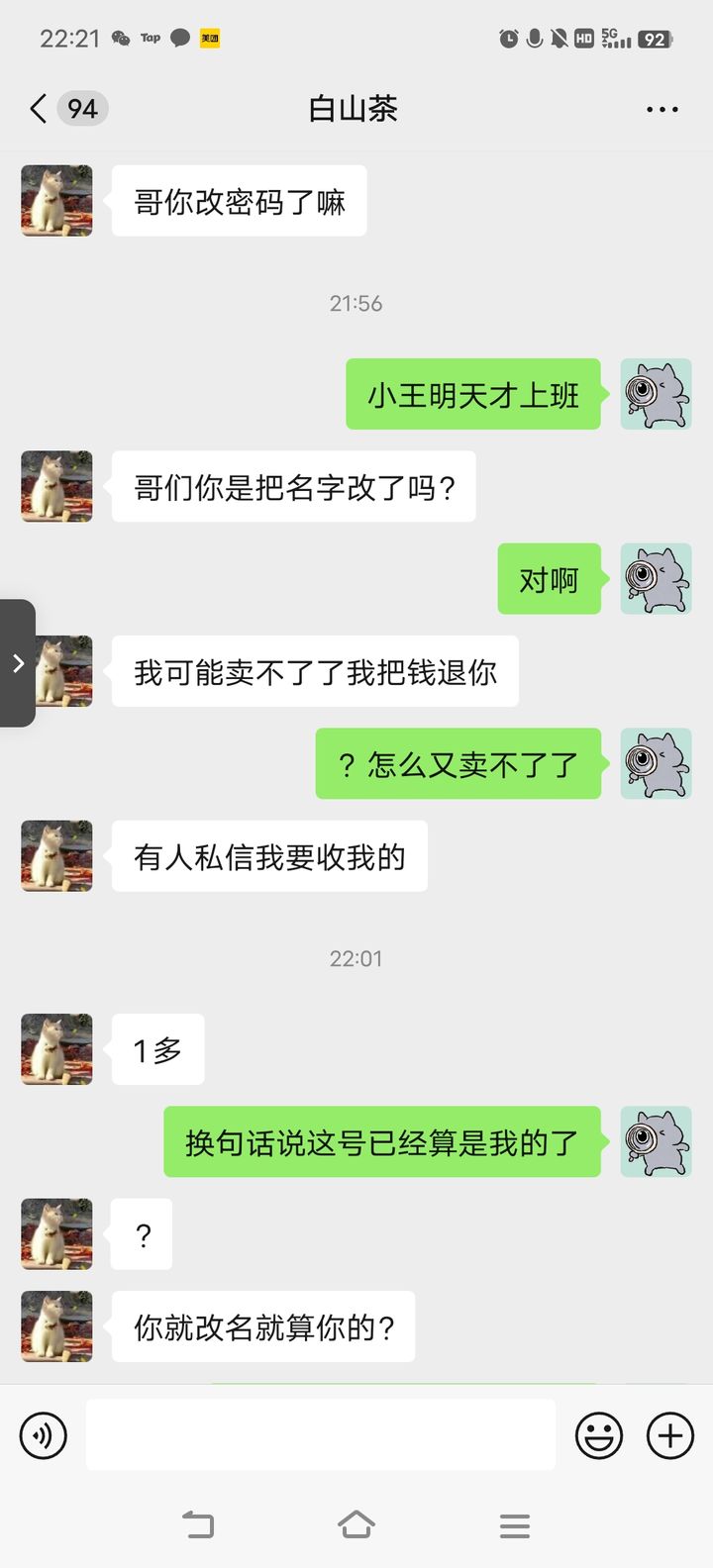The height and width of the screenshot is (1568, 713).
Task: Open 白山茶's avatar beside 哥你改密码了嘛
Action: point(56,201)
